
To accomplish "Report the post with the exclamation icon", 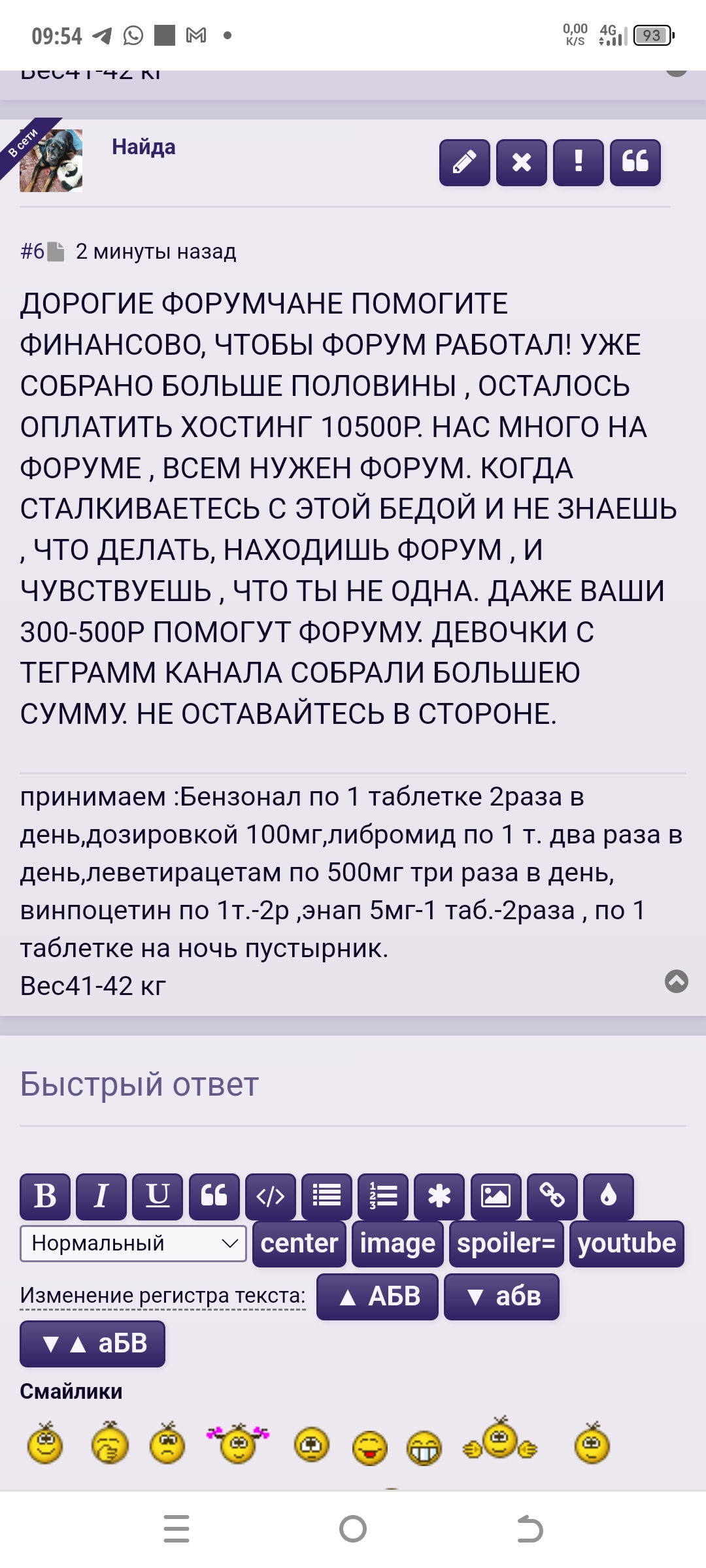I will tap(578, 163).
